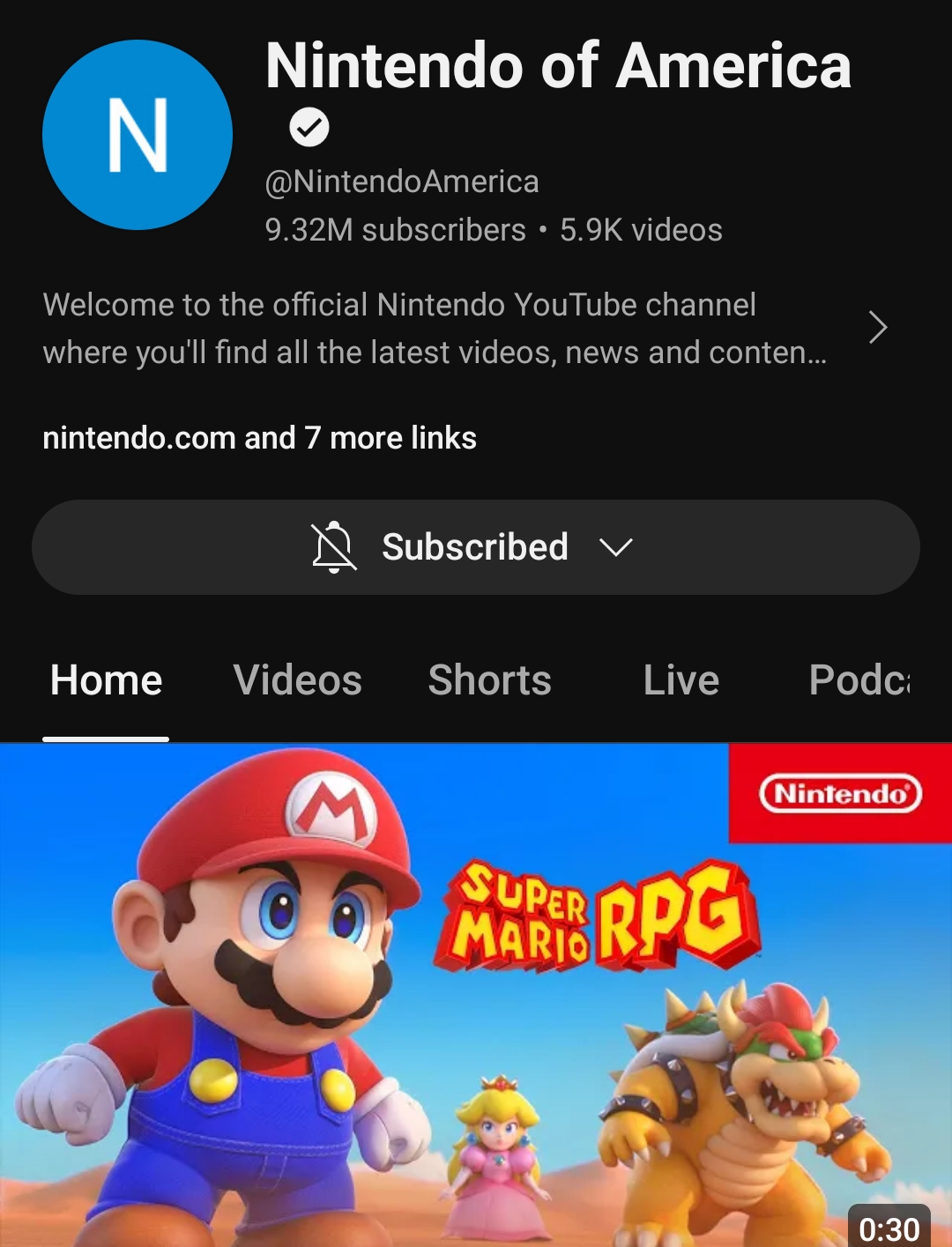Switch to the Live tab

[681, 680]
